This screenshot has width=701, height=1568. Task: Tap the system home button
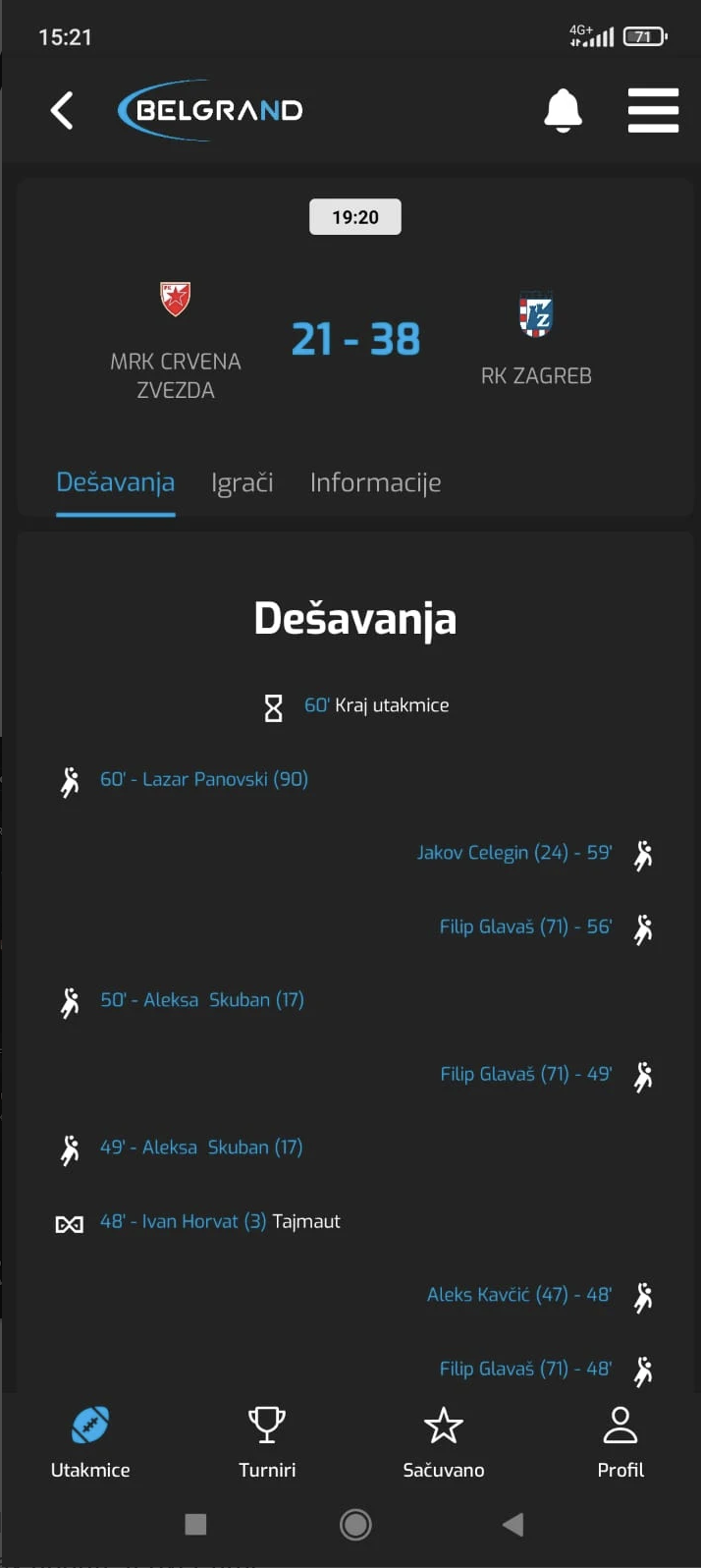point(354,1524)
